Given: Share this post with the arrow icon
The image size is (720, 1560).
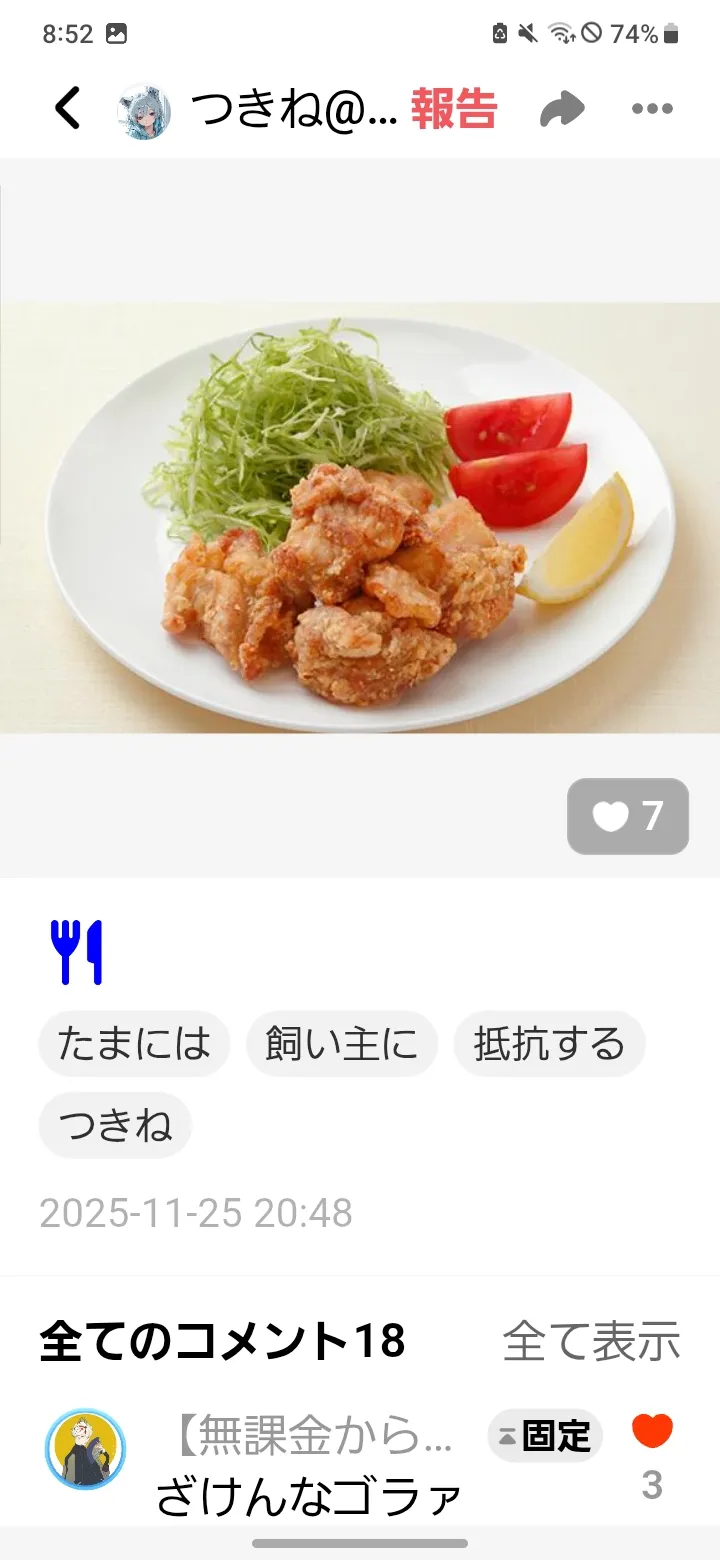Looking at the screenshot, I should click(x=562, y=110).
